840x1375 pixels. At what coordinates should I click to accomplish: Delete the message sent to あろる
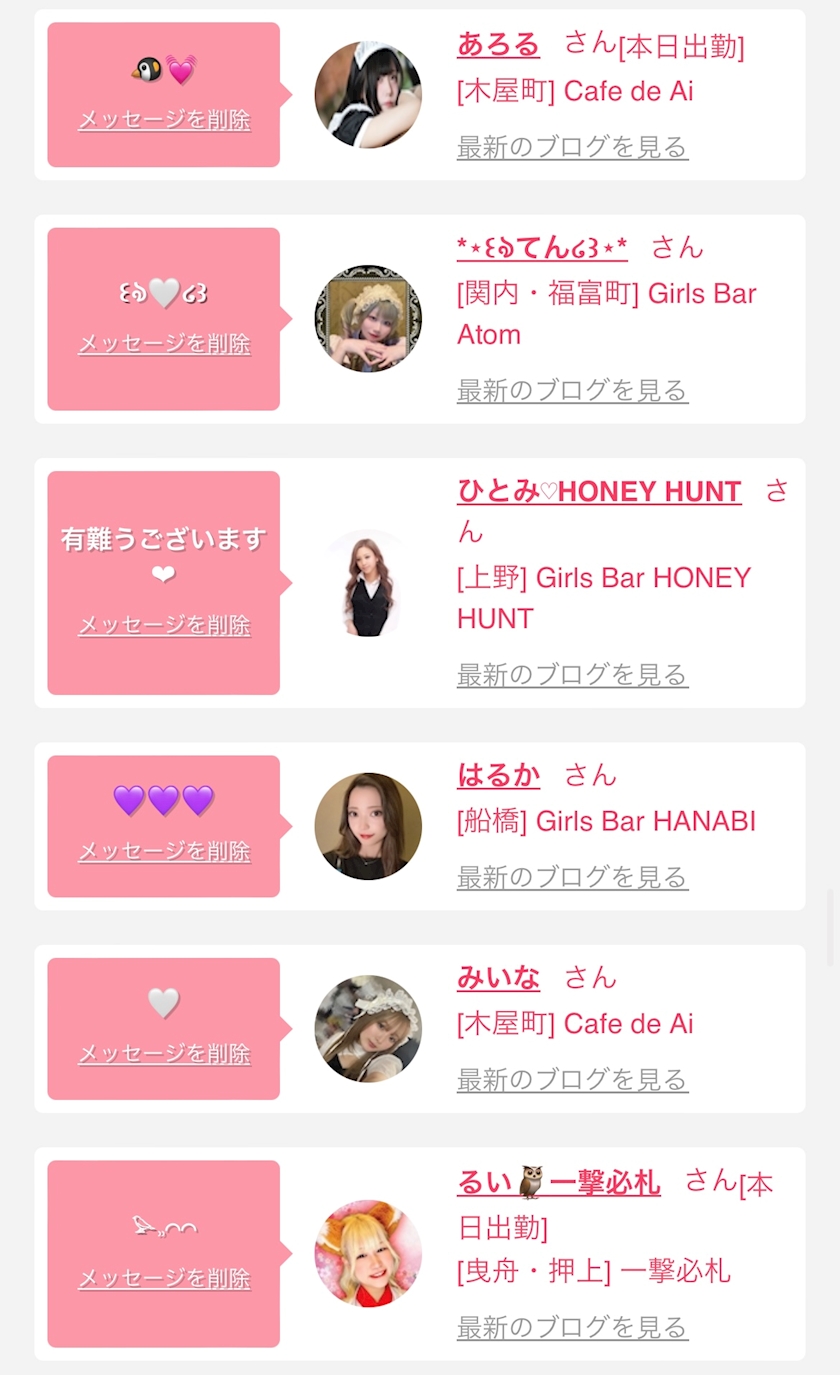[164, 120]
